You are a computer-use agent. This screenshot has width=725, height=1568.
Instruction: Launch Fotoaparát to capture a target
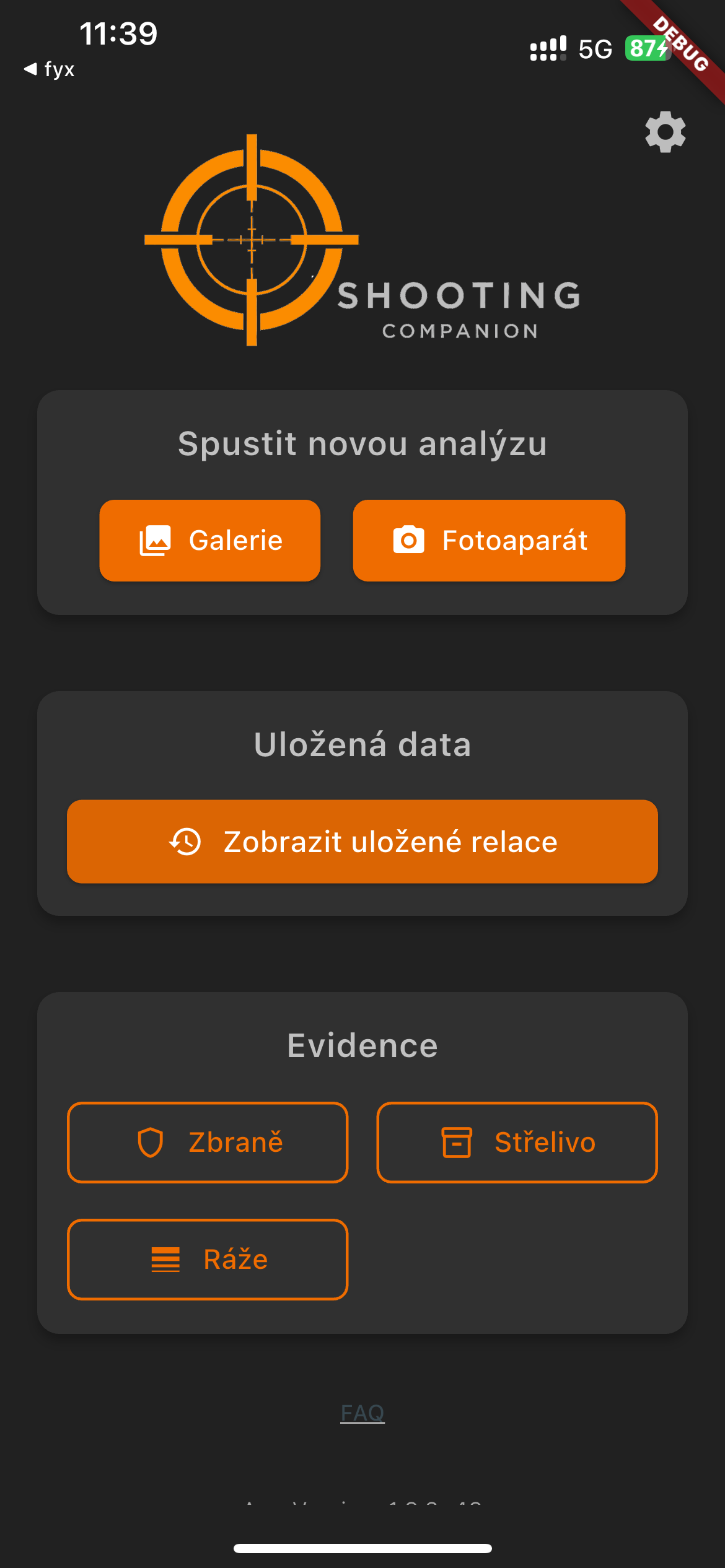tap(489, 540)
